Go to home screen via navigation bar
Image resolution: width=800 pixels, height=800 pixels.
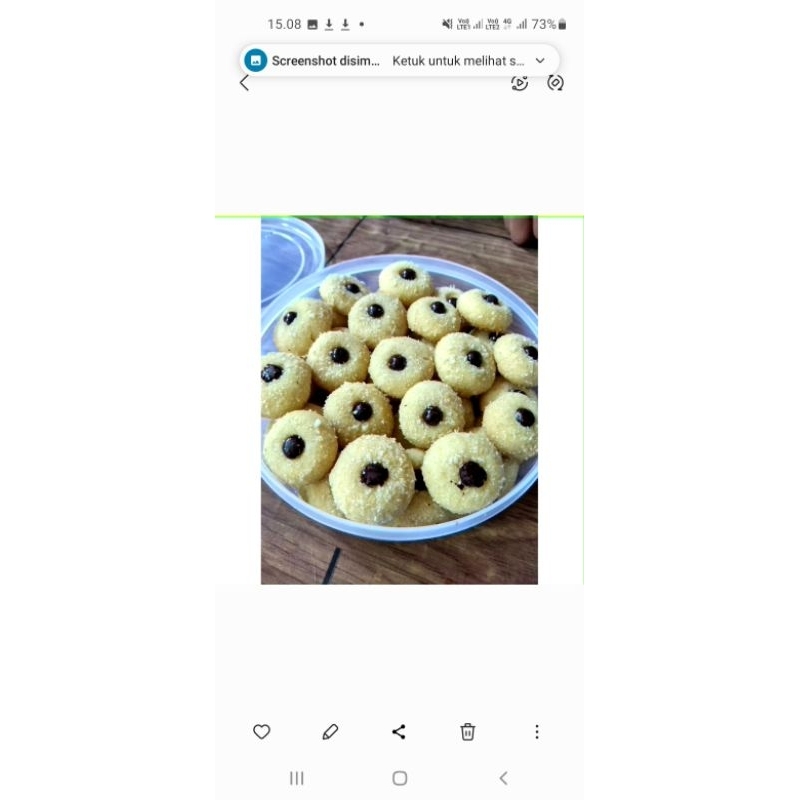coord(400,778)
